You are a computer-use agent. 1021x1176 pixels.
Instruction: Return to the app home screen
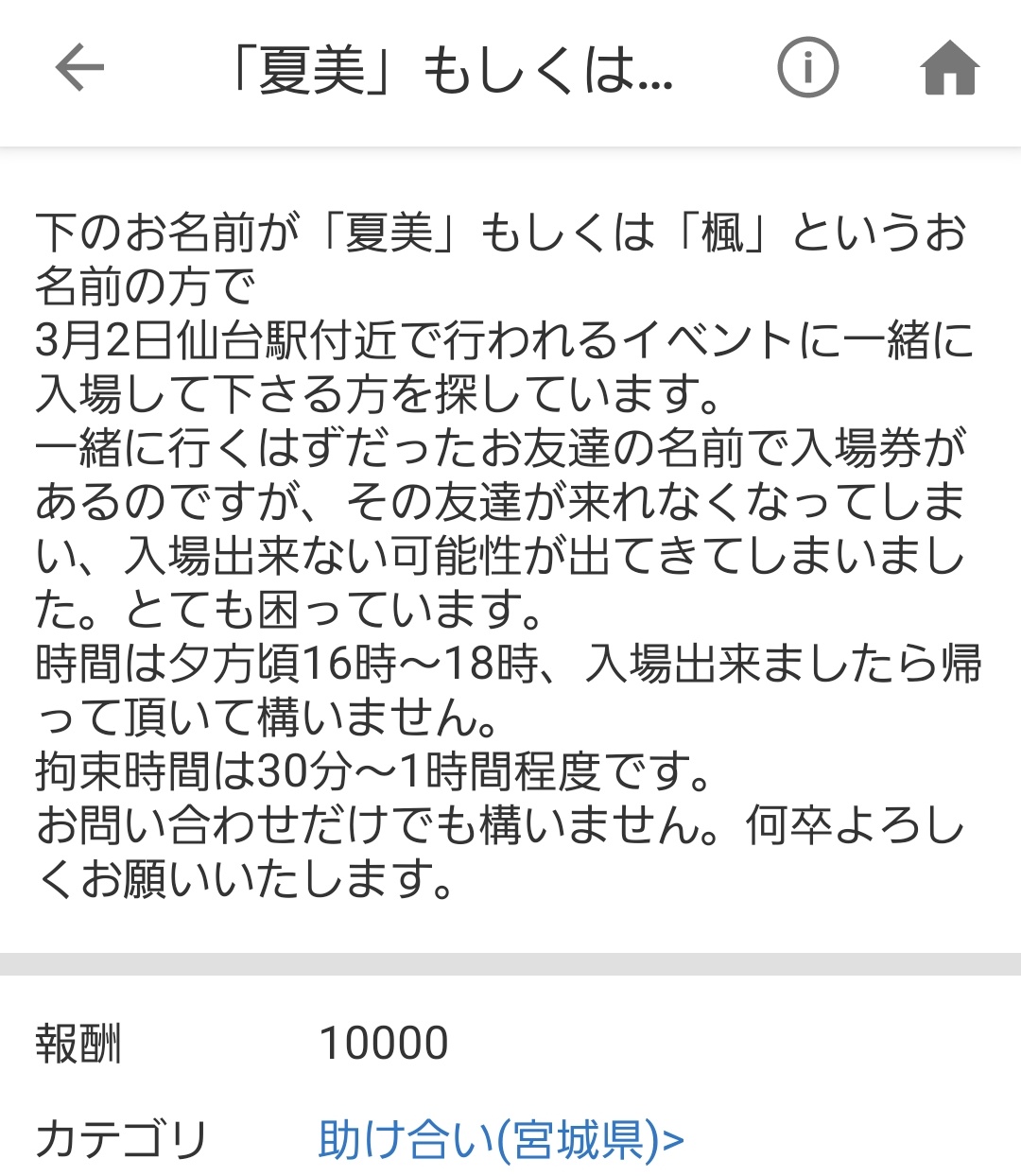pos(949,68)
